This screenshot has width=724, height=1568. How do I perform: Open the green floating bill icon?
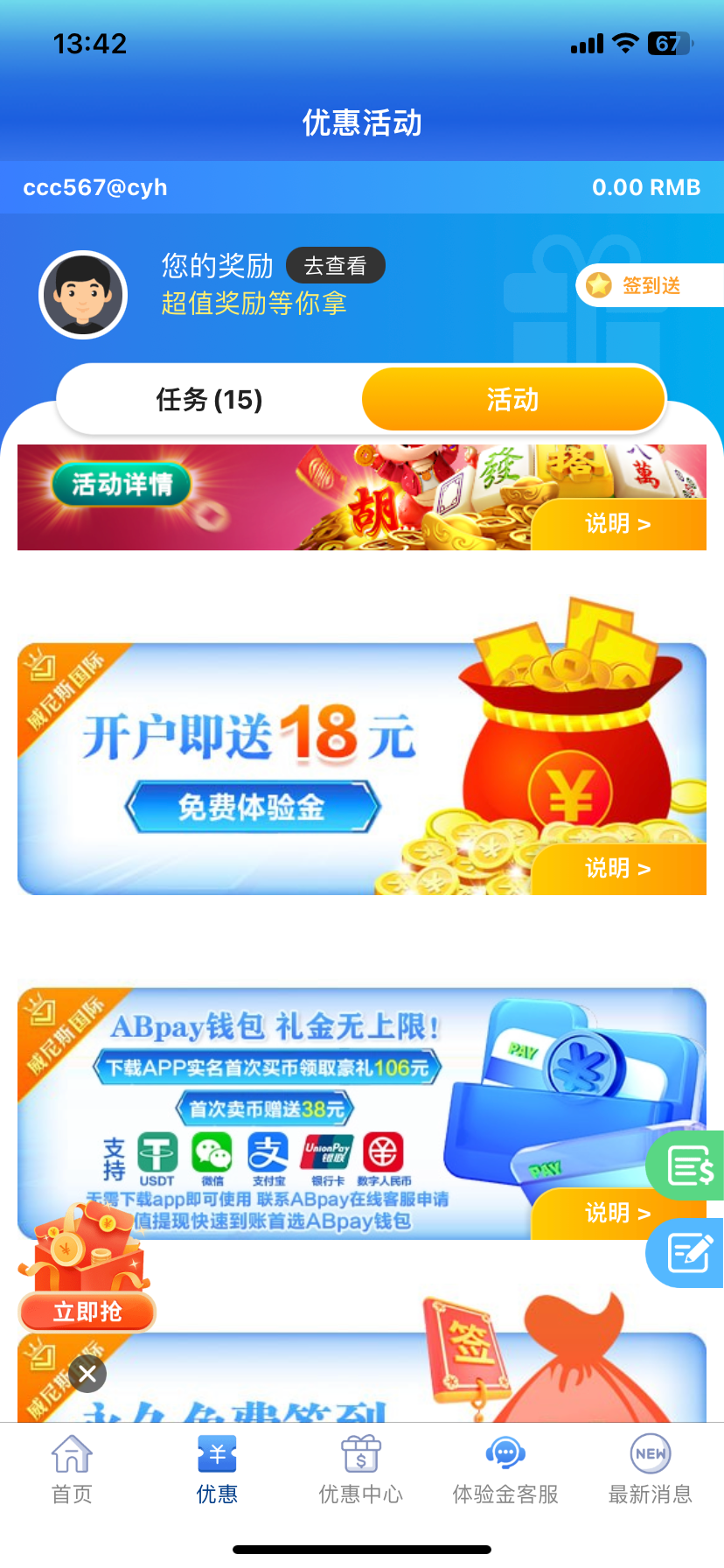click(x=691, y=1165)
